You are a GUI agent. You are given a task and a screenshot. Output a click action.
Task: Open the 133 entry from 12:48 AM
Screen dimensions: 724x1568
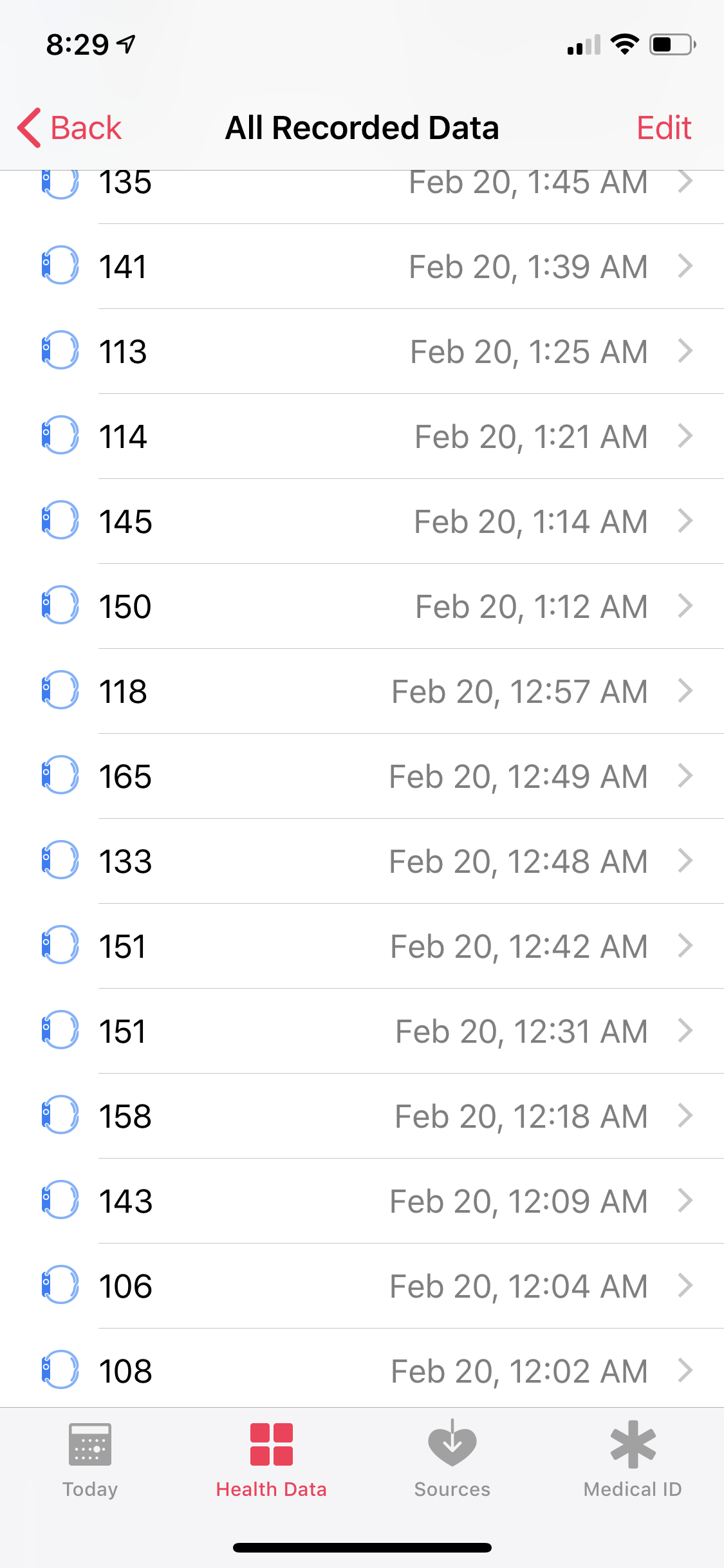(362, 861)
